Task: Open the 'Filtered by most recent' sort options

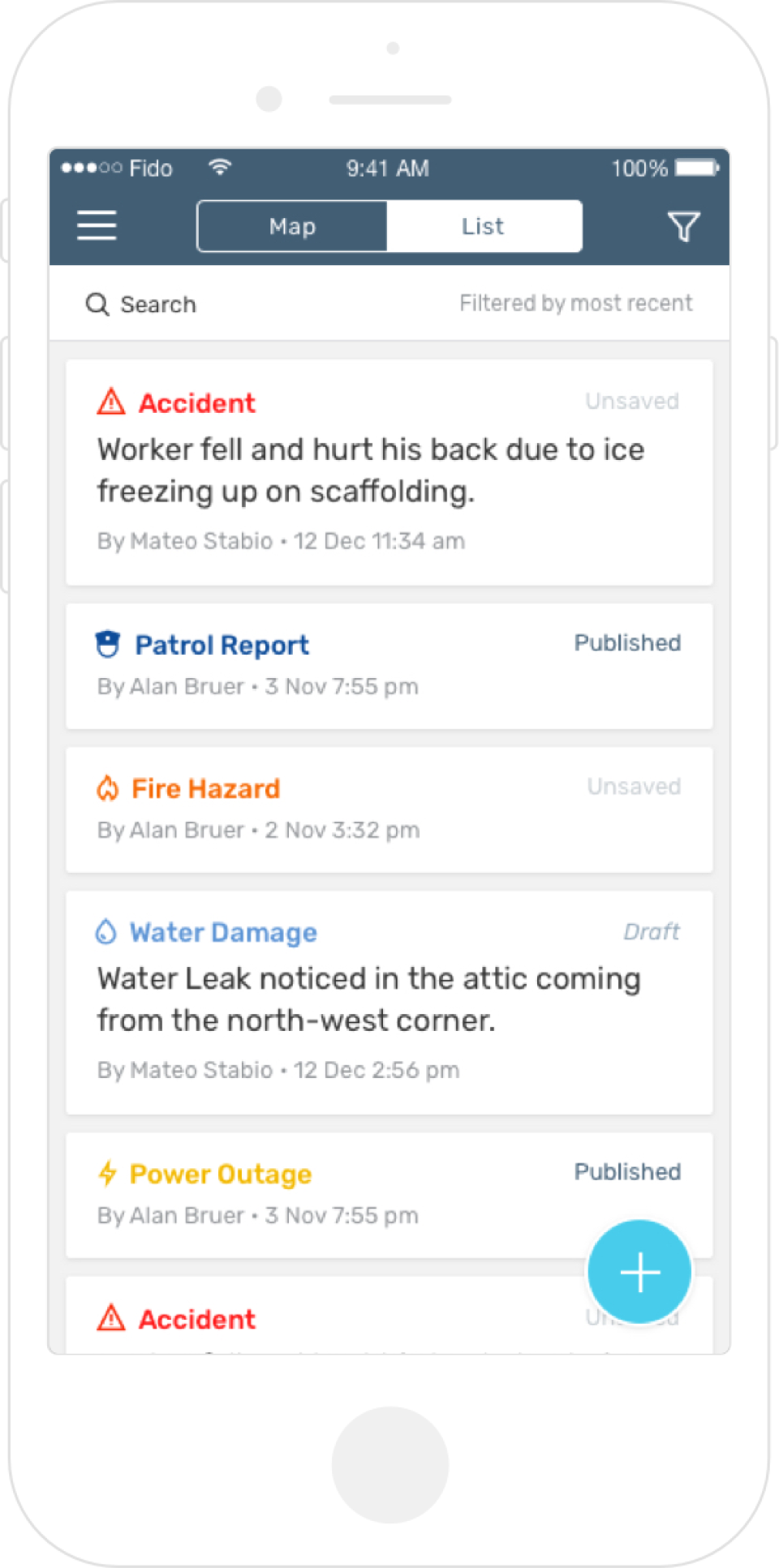Action: tap(576, 303)
